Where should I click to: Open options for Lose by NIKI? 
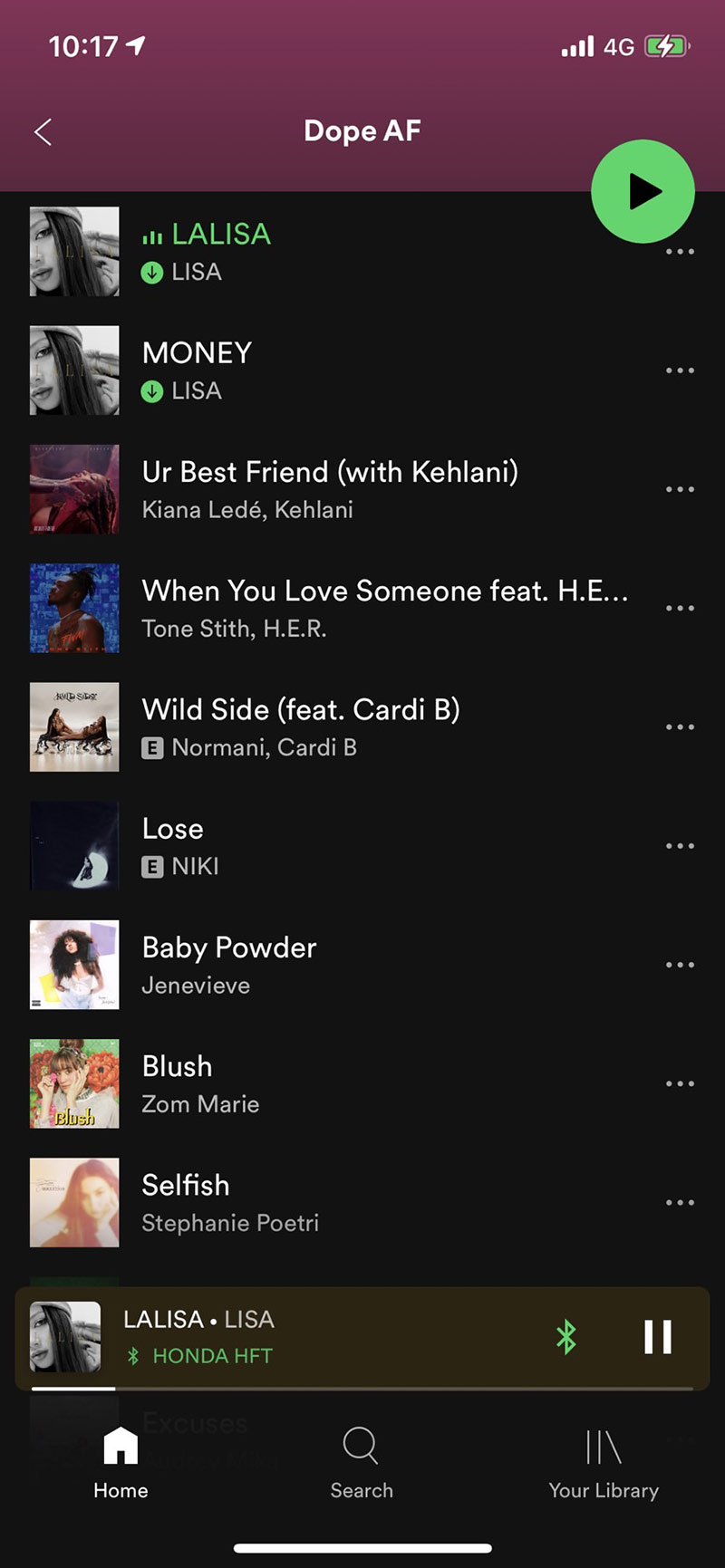680,845
